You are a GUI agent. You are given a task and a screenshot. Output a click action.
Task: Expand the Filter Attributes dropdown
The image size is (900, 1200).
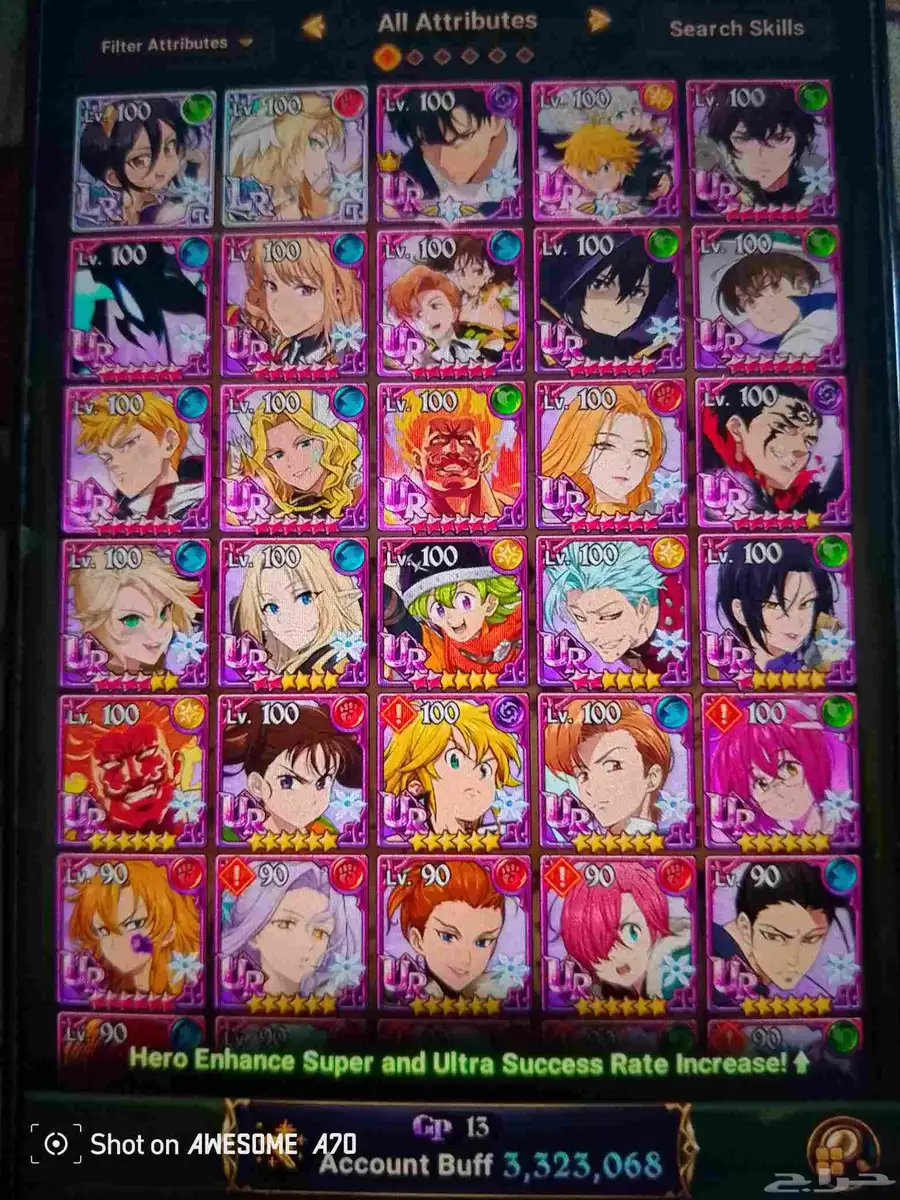(178, 44)
